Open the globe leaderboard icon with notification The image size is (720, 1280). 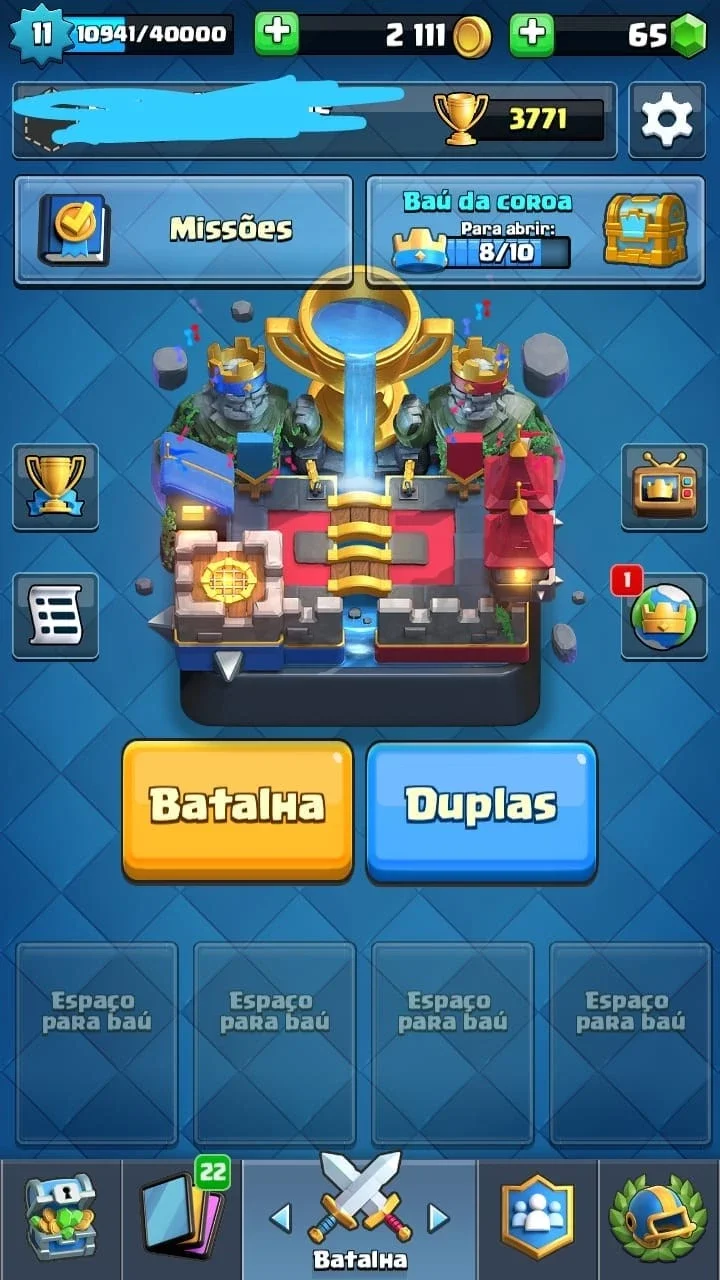pos(664,616)
